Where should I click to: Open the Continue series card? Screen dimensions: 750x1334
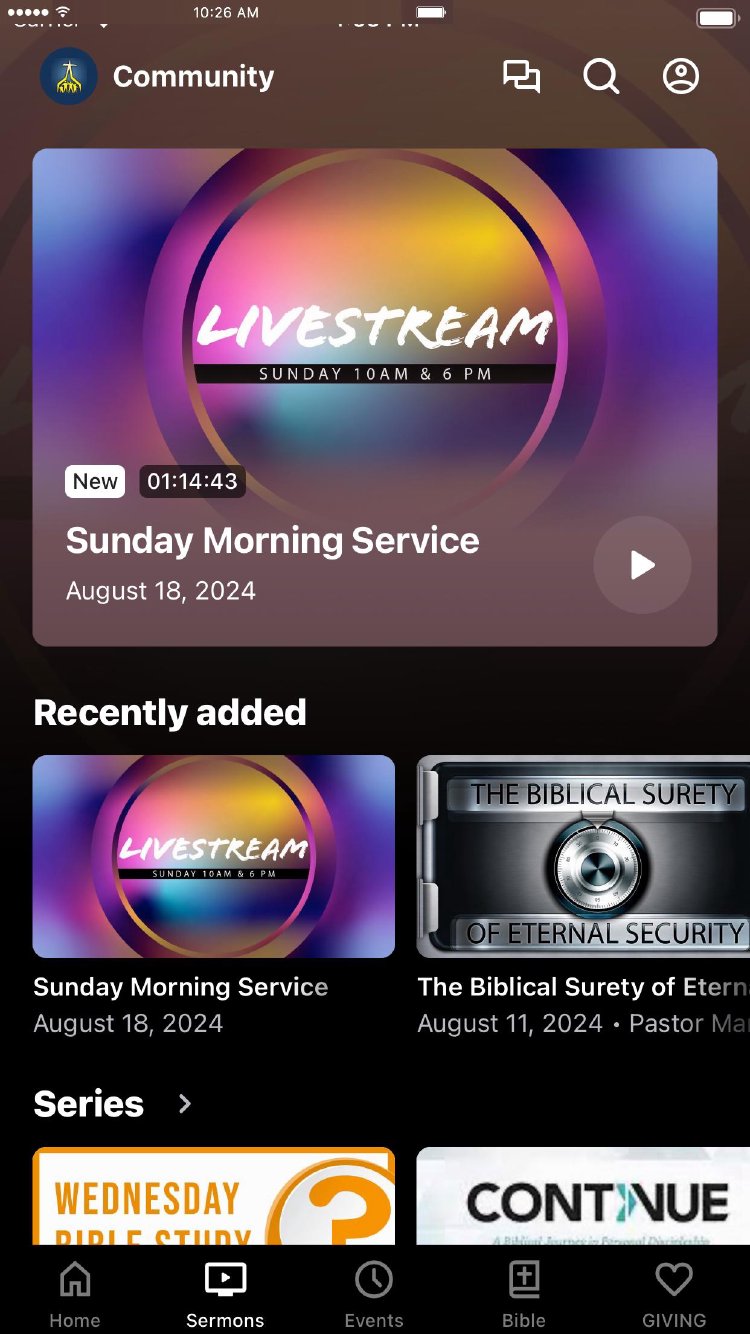[x=583, y=1196]
